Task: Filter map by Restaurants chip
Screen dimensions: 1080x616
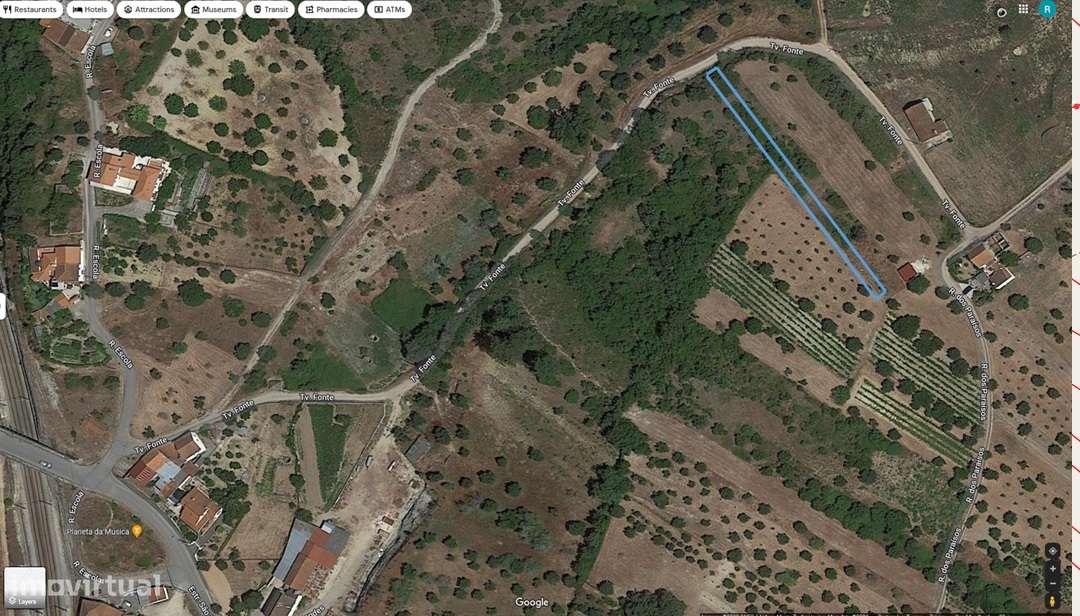Action: [x=30, y=9]
